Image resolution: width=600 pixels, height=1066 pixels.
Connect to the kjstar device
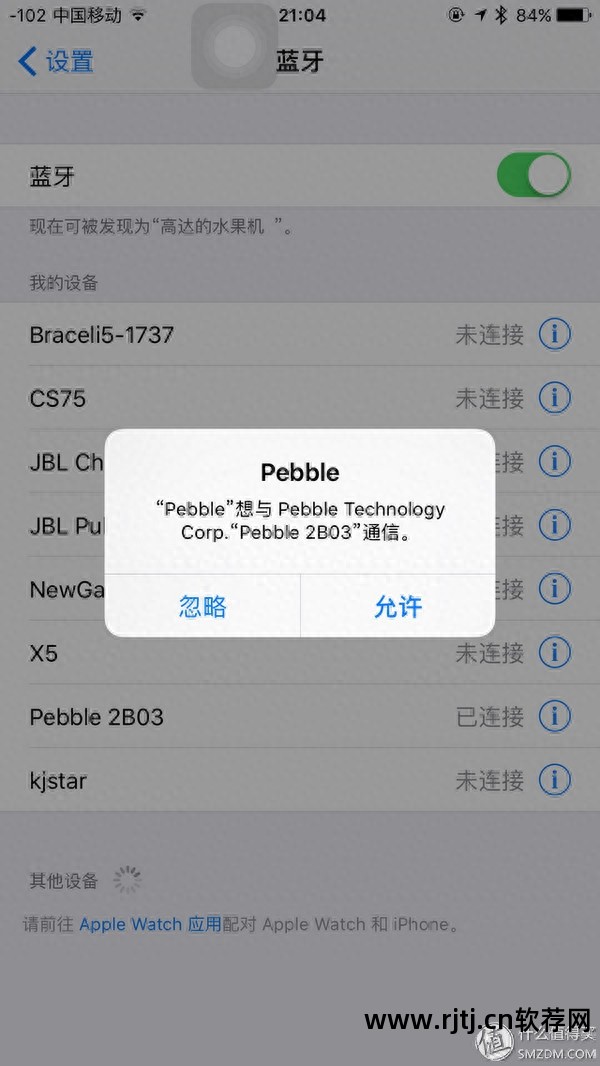pyautogui.click(x=250, y=780)
